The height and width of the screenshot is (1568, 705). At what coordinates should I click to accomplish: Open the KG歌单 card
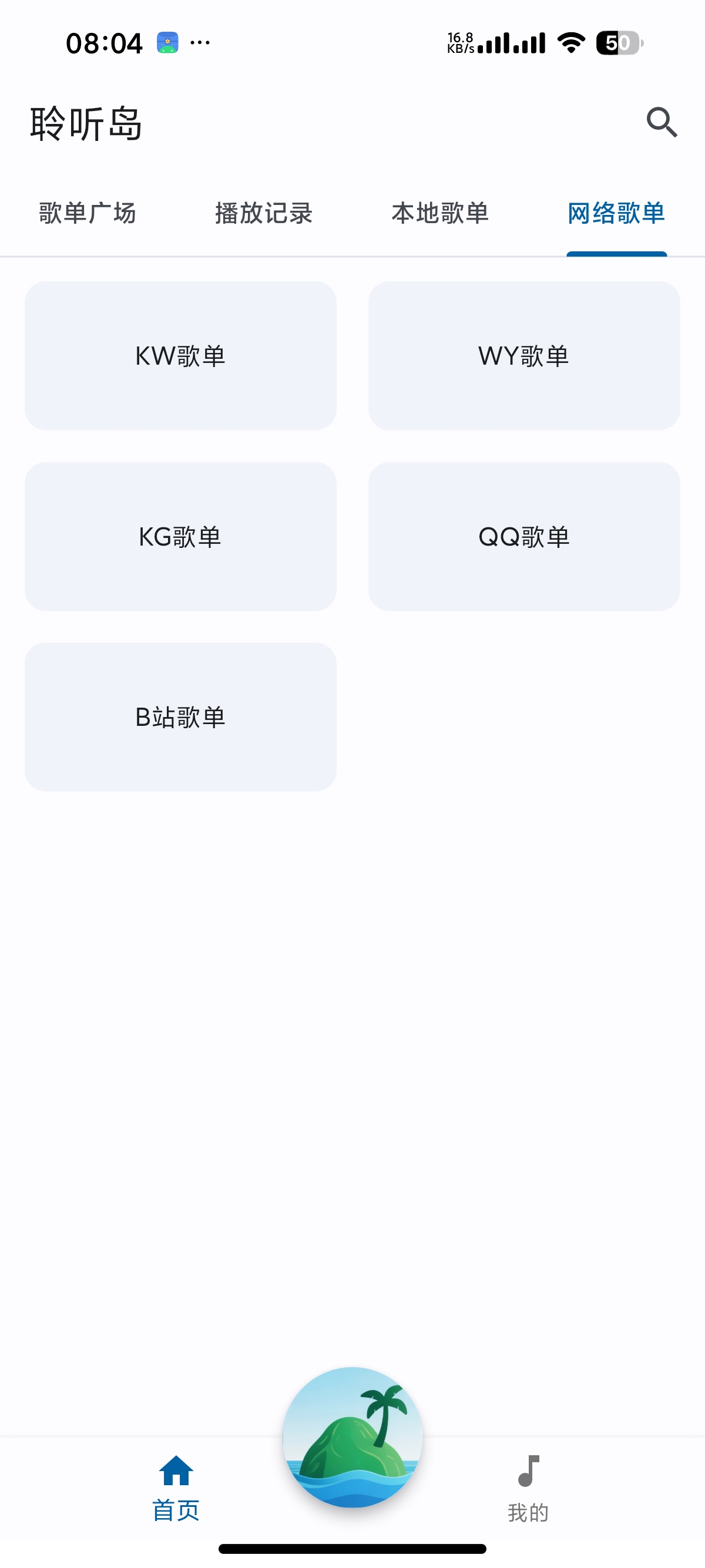[181, 536]
